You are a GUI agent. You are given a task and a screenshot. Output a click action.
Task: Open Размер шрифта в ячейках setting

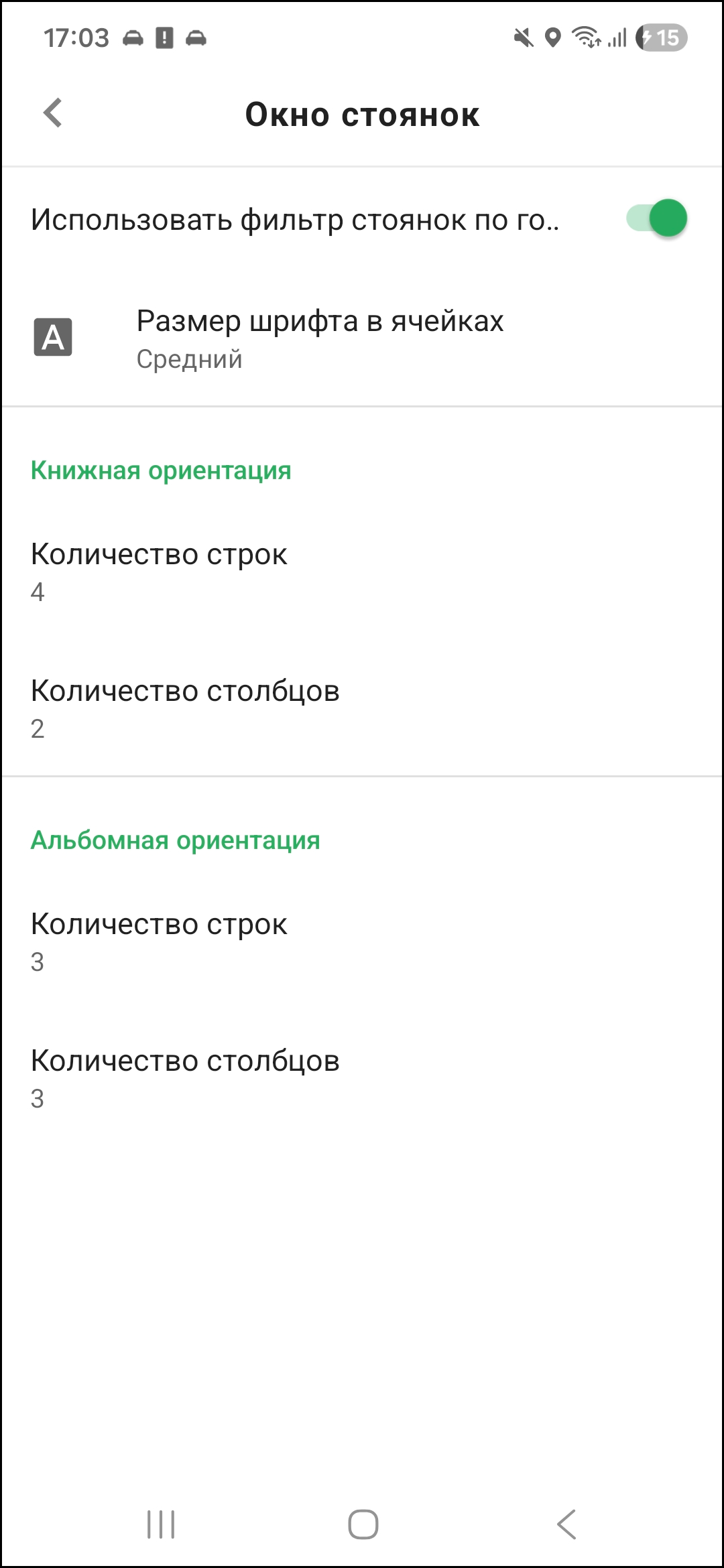click(x=320, y=338)
